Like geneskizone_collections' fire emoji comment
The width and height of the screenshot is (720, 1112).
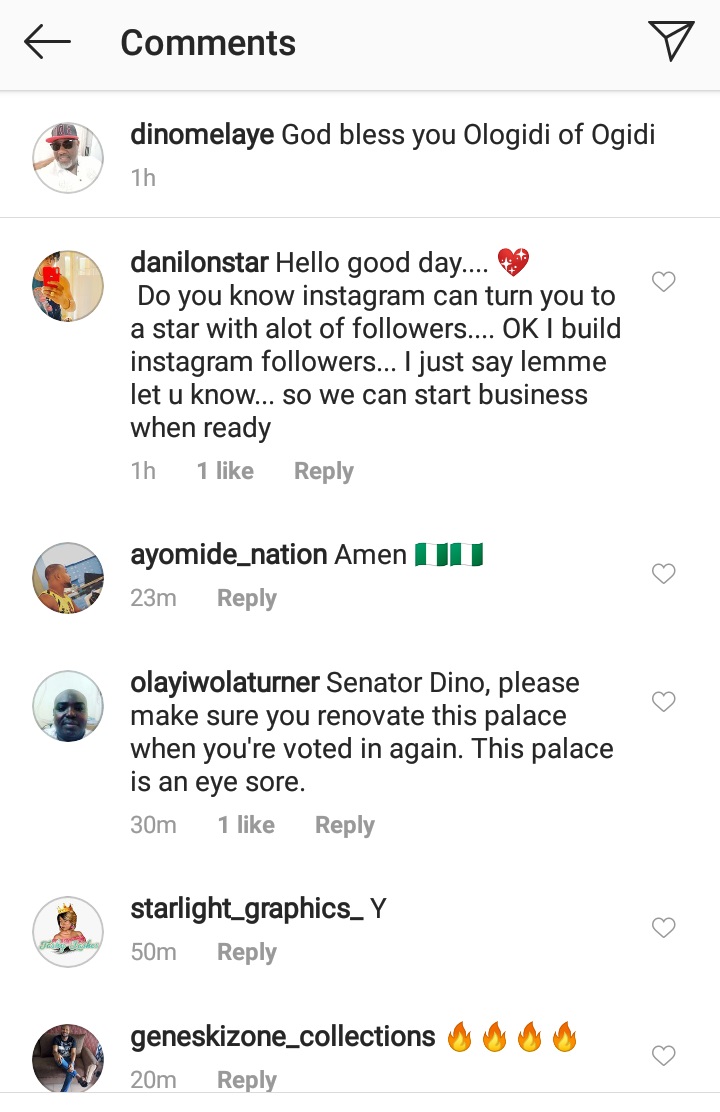pyautogui.click(x=663, y=1056)
